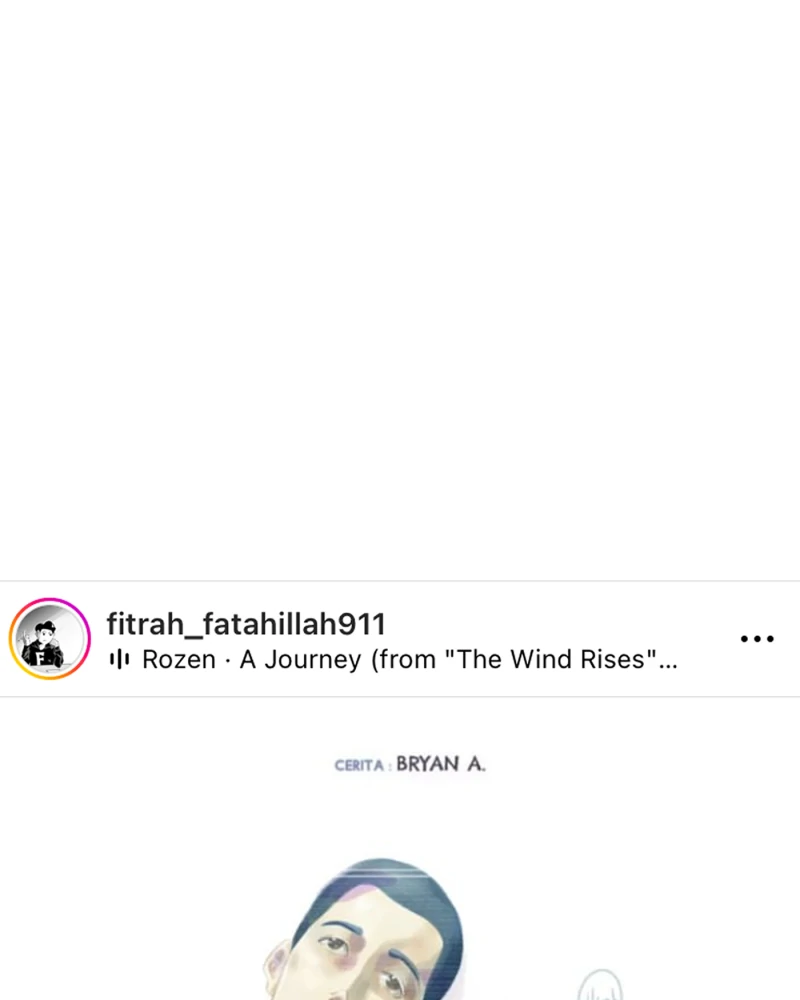
Task: Tap the Bryan A. illustrated post video
Action: pyautogui.click(x=400, y=880)
